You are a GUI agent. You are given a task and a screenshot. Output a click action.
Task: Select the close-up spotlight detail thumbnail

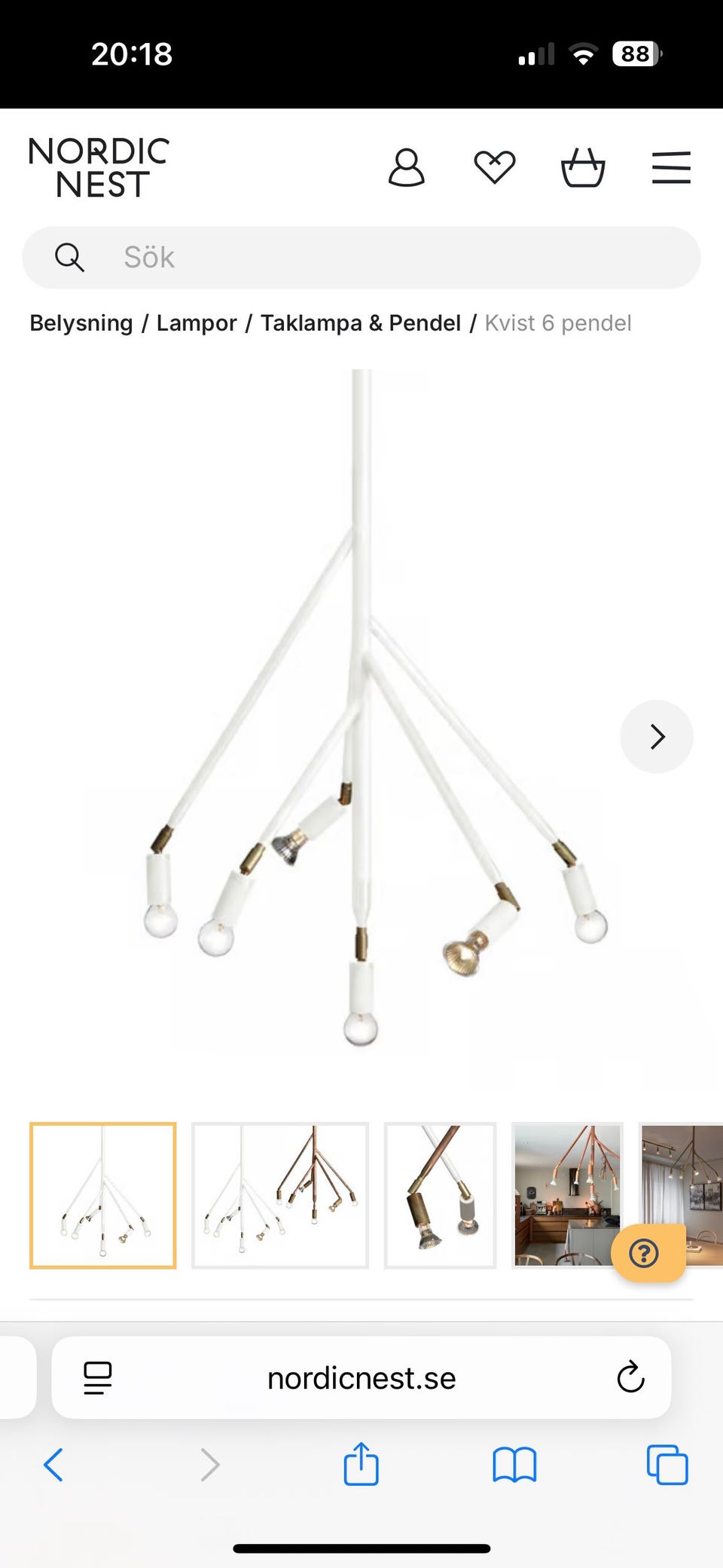[440, 1195]
